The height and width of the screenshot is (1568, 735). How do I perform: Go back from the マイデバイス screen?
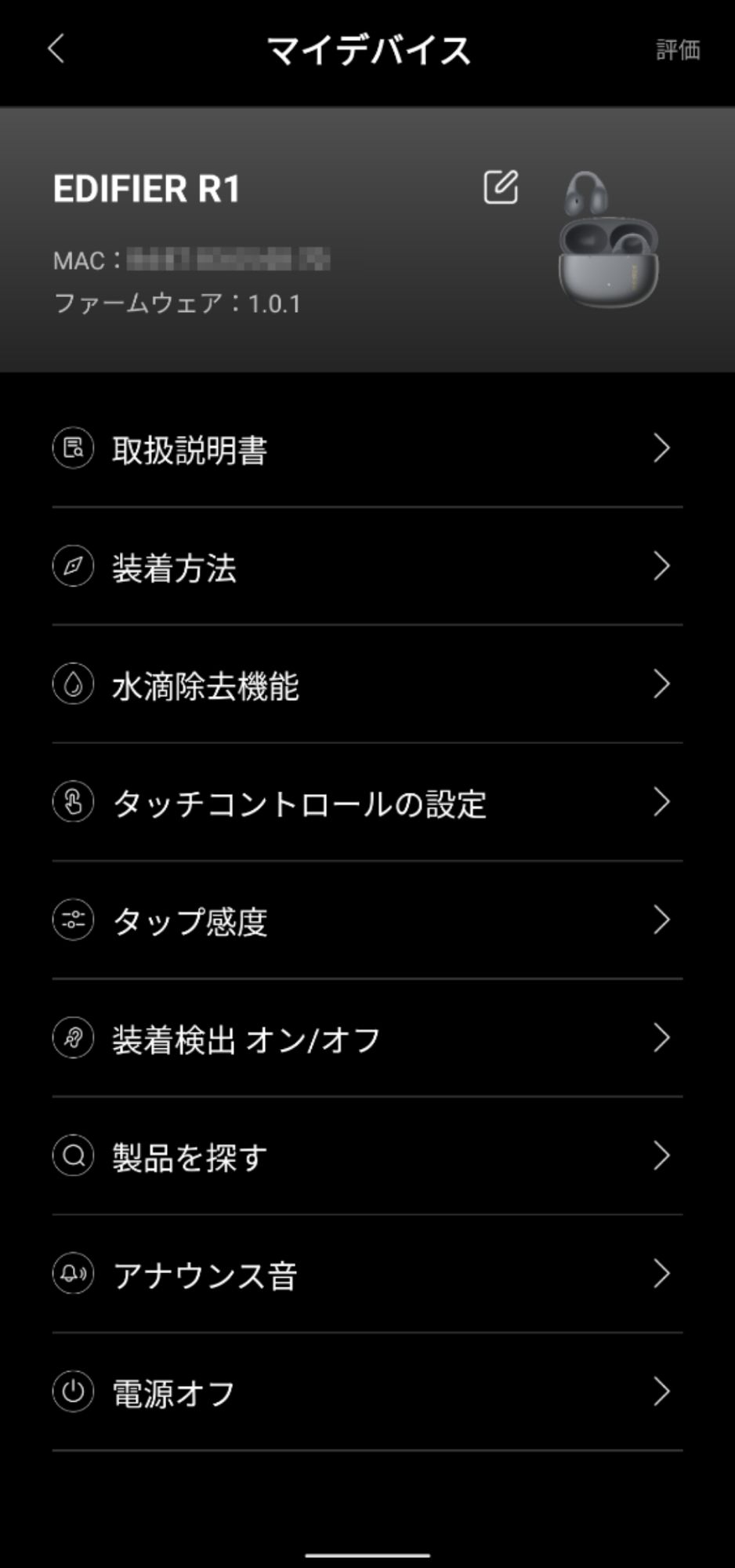[x=56, y=49]
